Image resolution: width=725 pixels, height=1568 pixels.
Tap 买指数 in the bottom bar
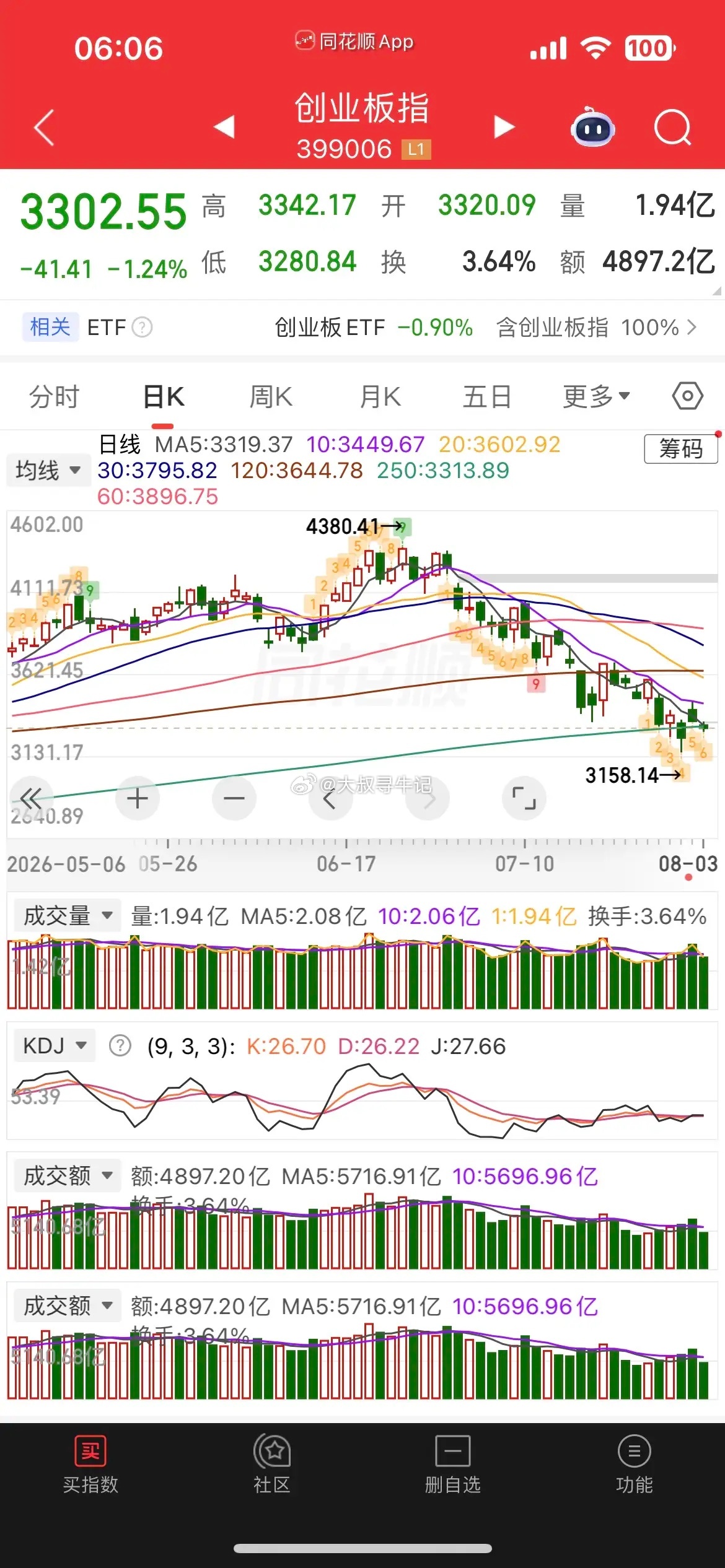coord(90,1465)
